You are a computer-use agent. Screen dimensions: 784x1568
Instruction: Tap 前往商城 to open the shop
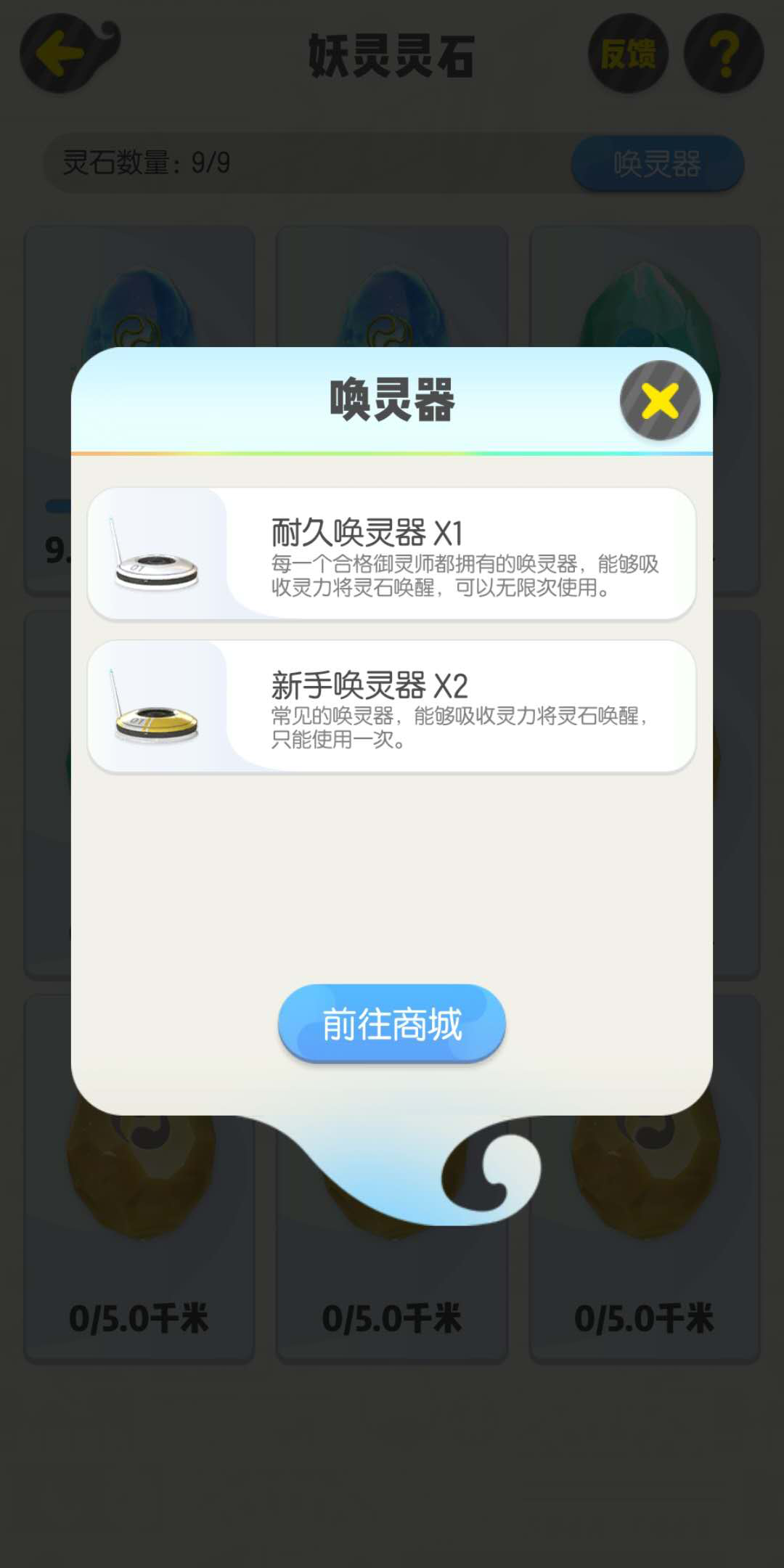tap(391, 1024)
